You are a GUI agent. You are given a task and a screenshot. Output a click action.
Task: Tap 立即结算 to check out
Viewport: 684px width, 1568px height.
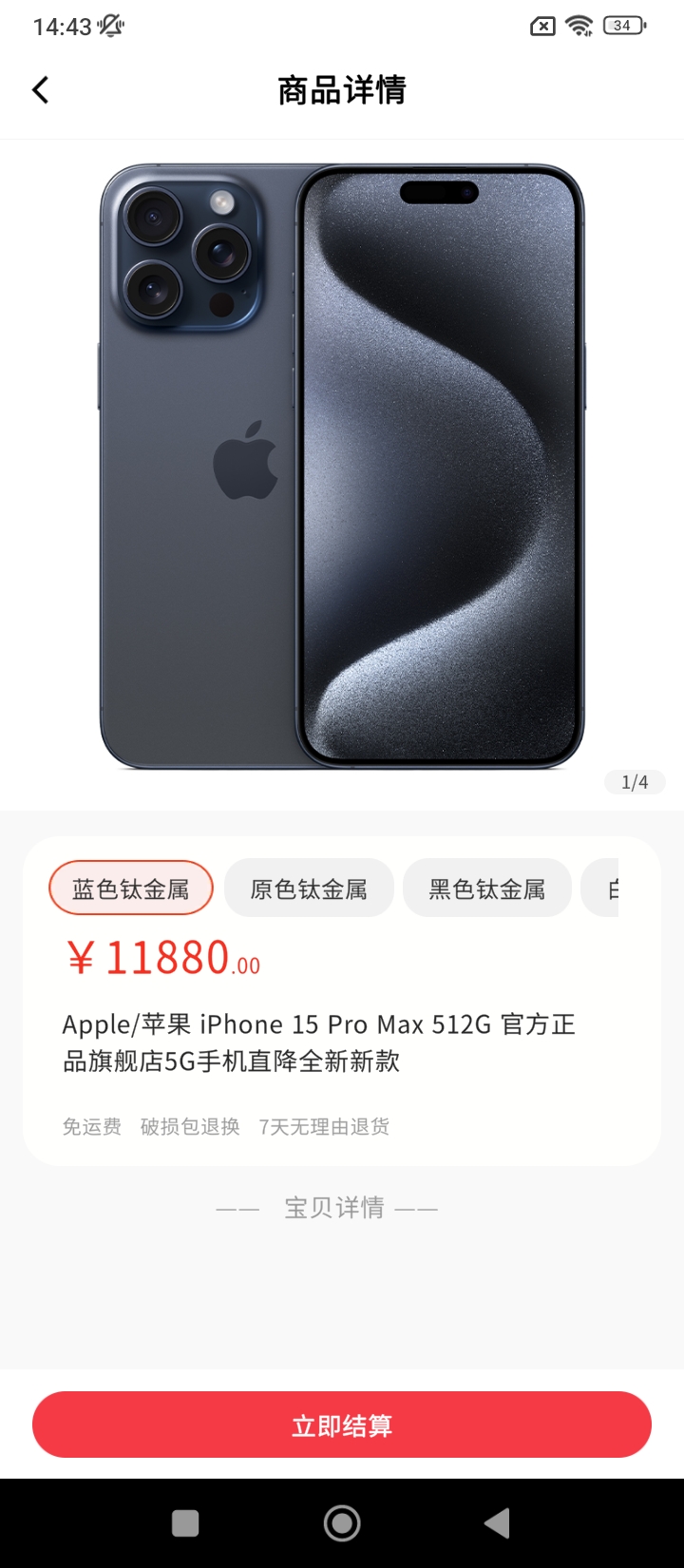tap(342, 1425)
